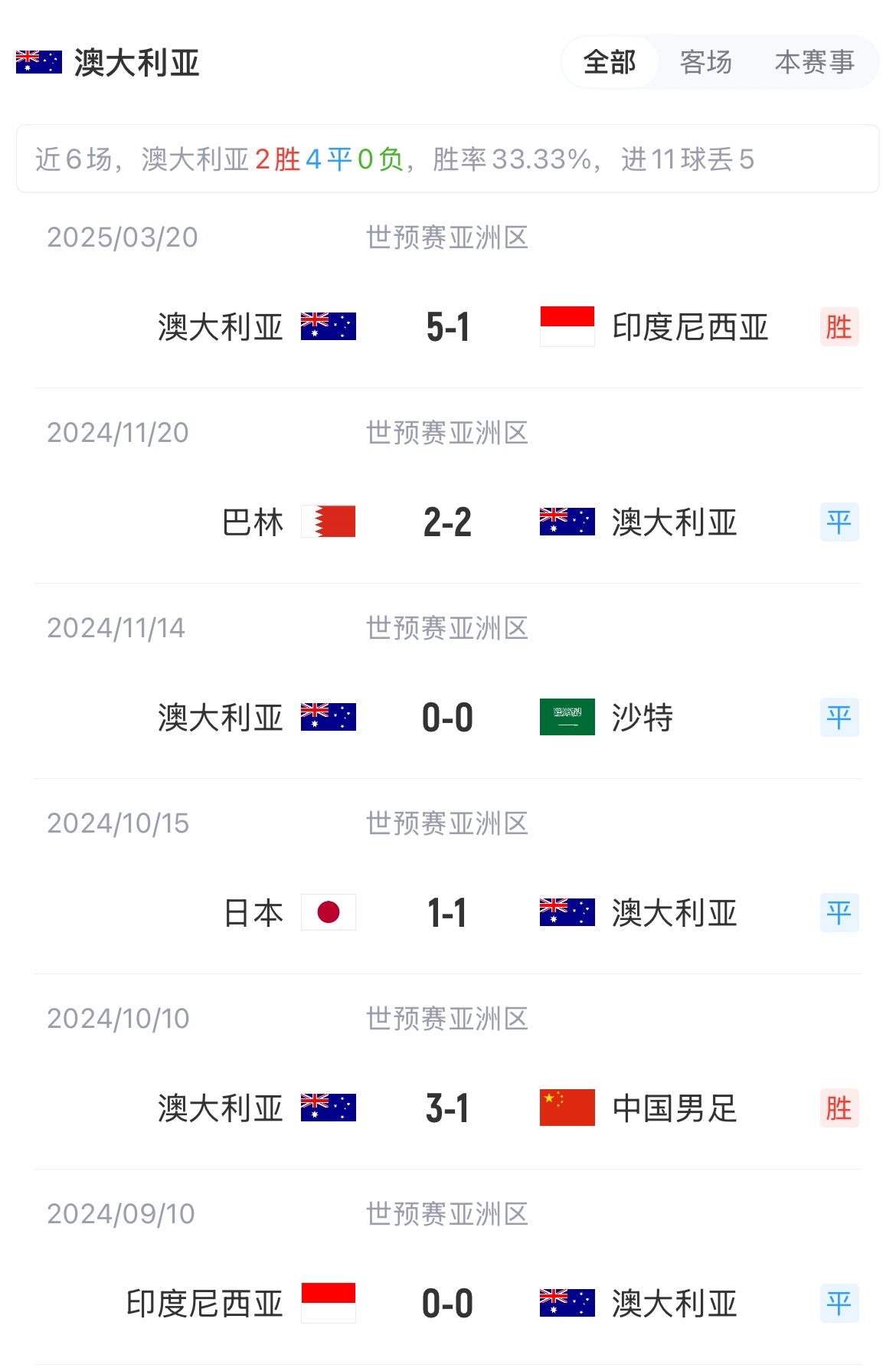Open the 0-0 match against 沙特

click(x=448, y=718)
